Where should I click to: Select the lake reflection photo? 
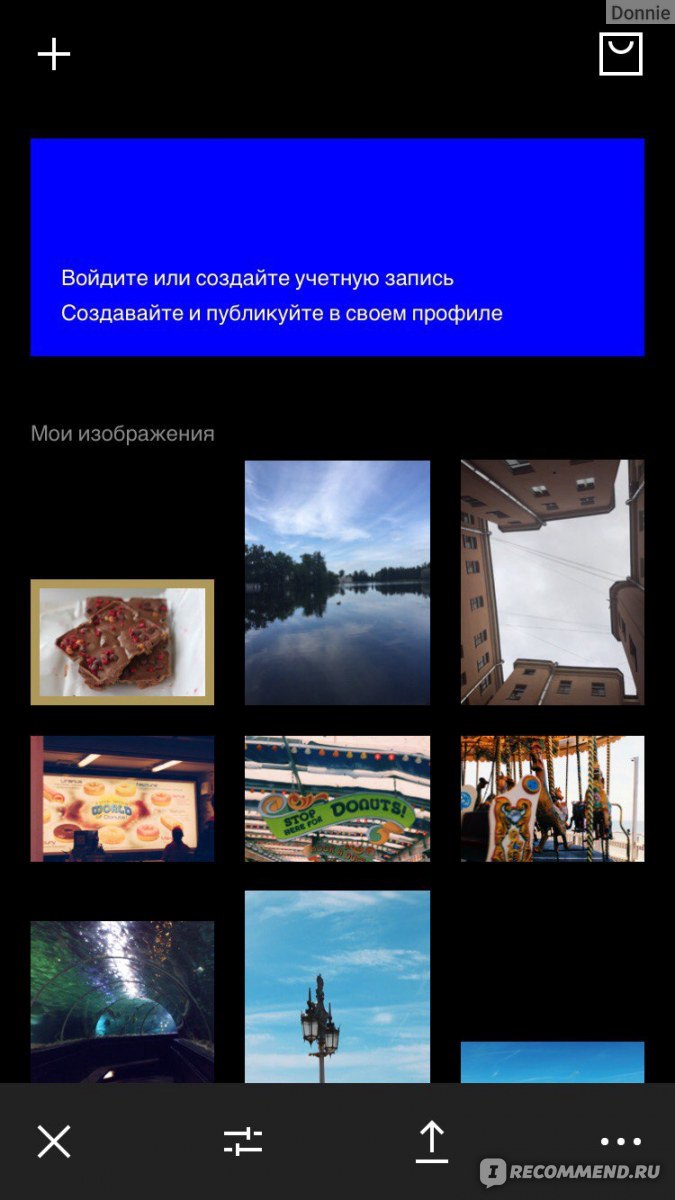(x=337, y=582)
